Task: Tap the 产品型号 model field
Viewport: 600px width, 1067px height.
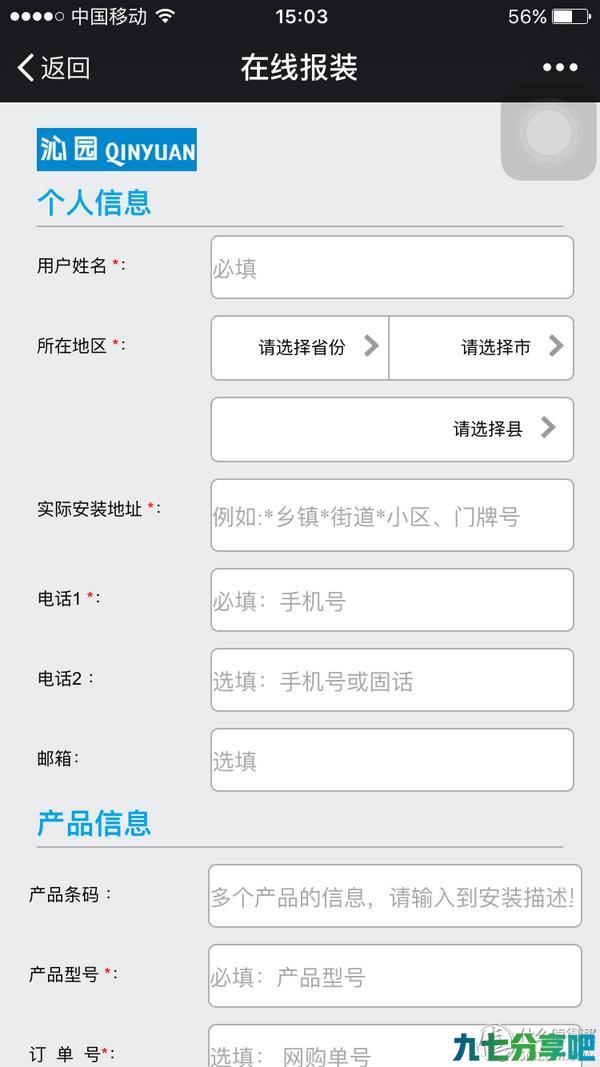Action: point(395,976)
